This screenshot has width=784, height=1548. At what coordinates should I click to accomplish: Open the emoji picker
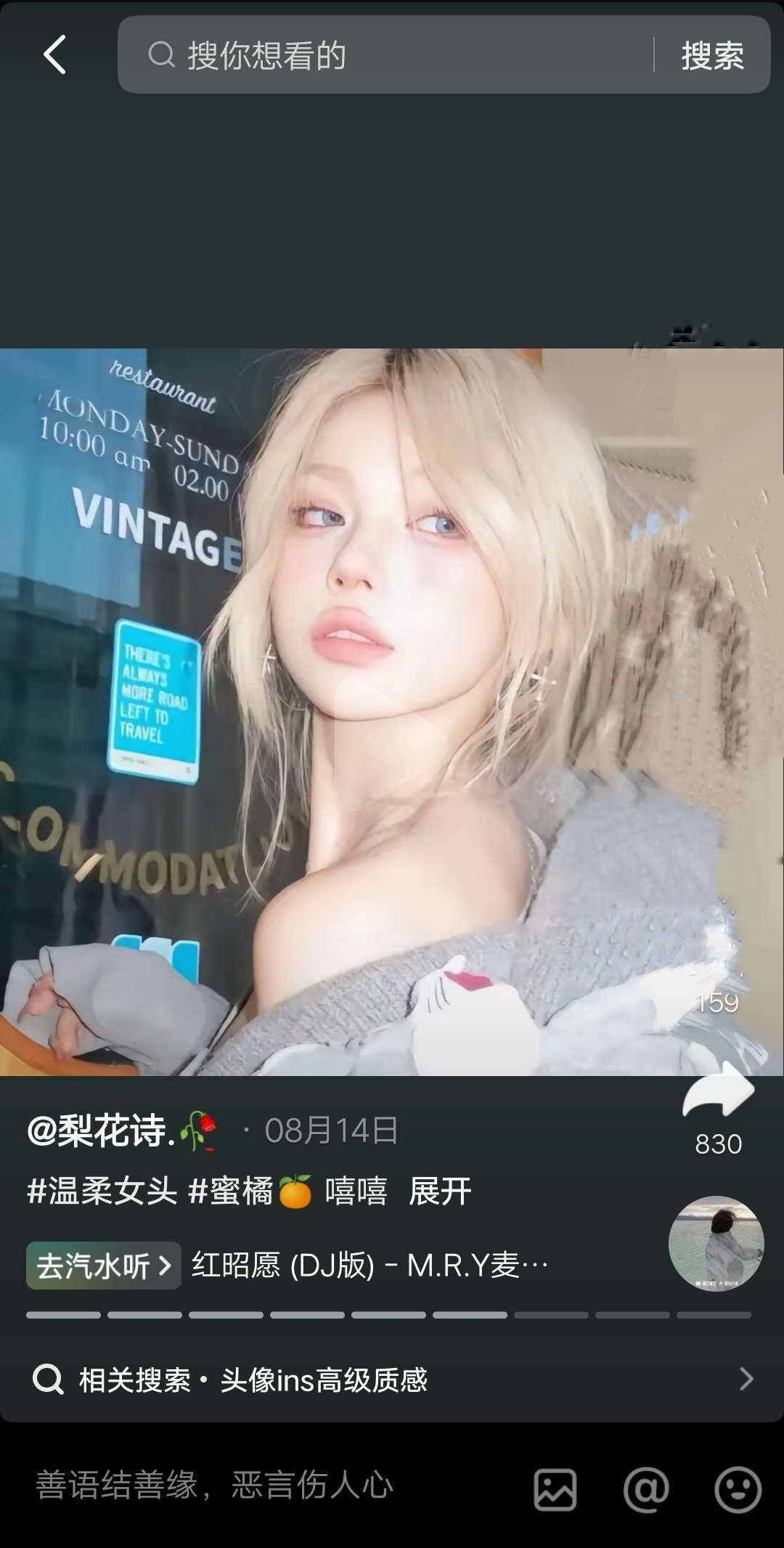[x=738, y=1490]
